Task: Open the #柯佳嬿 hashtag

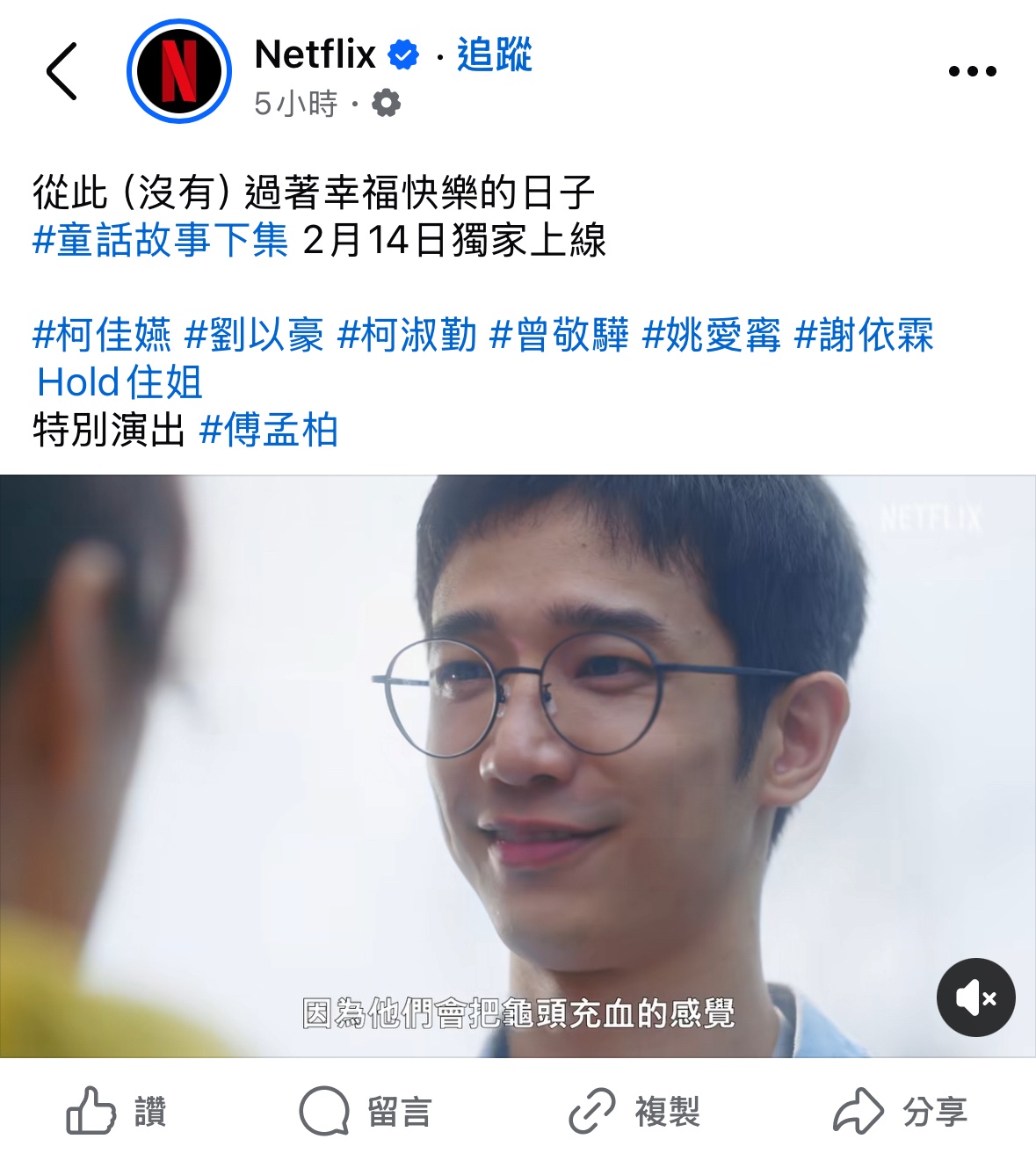Action: coord(103,335)
